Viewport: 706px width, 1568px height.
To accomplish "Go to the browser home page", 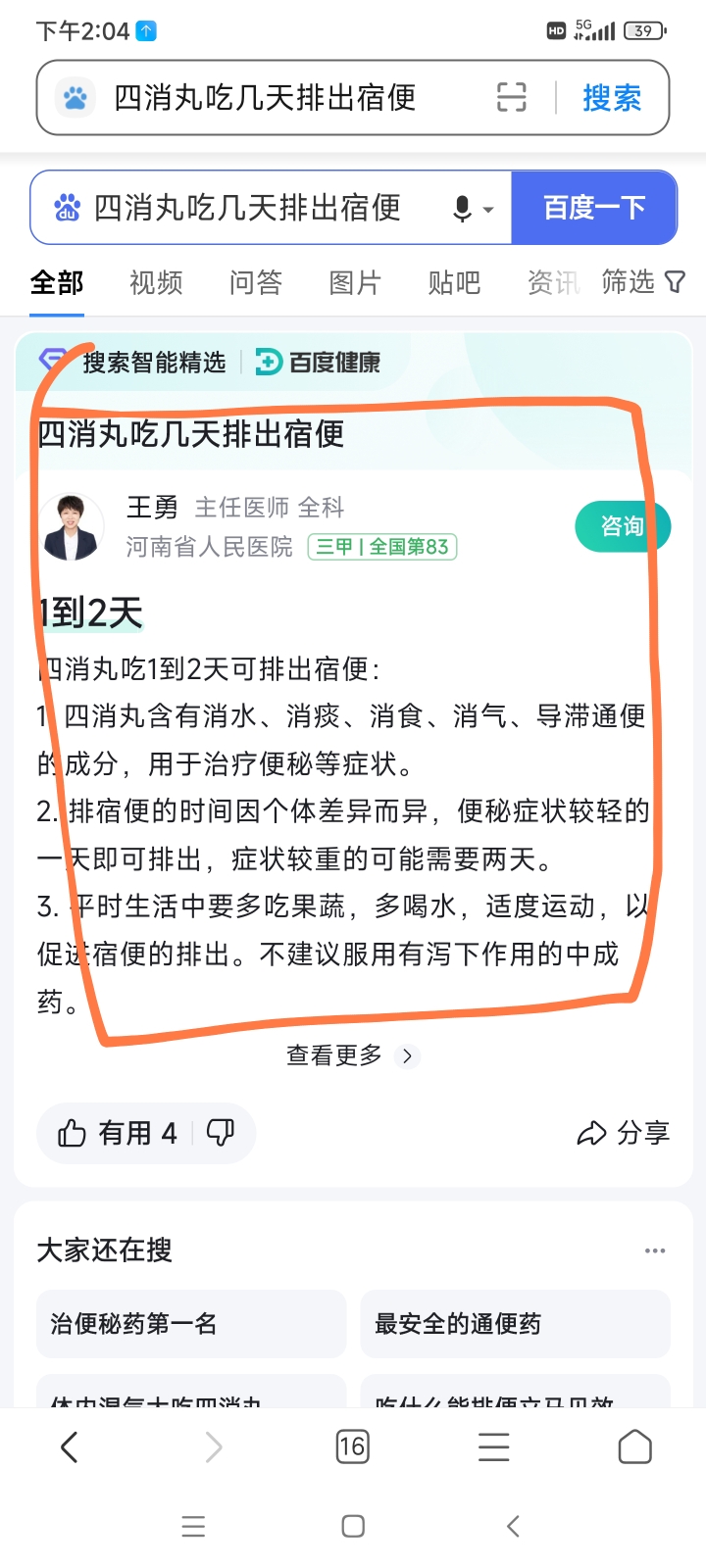I will (x=635, y=1446).
